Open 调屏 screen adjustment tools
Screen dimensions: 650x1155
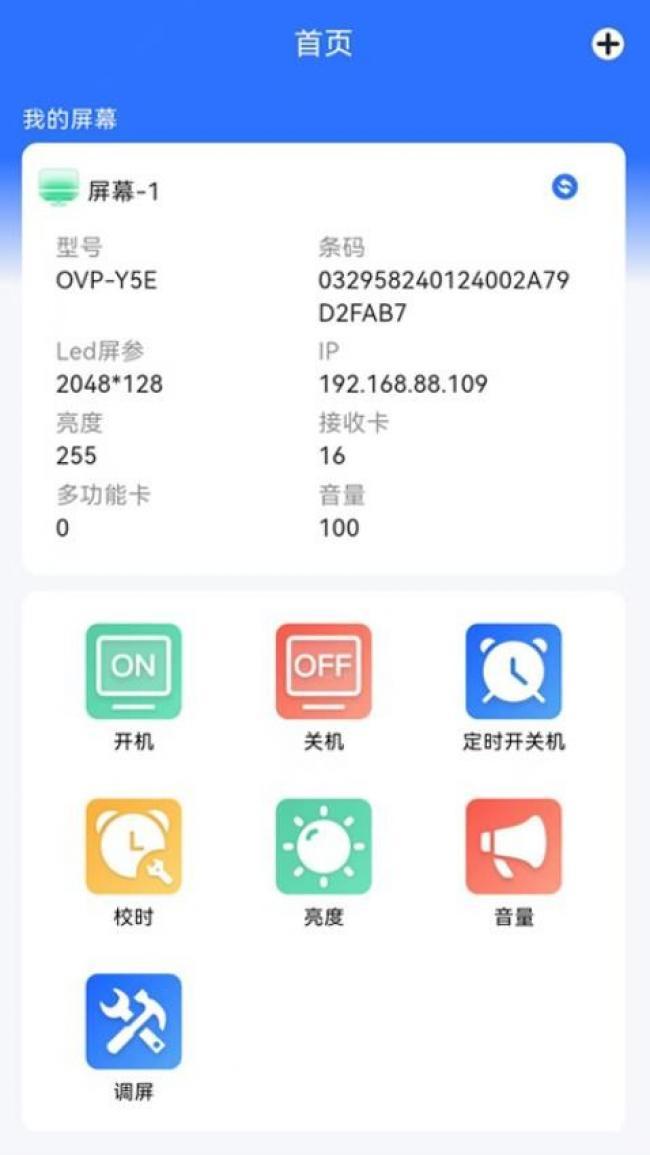[x=133, y=1021]
